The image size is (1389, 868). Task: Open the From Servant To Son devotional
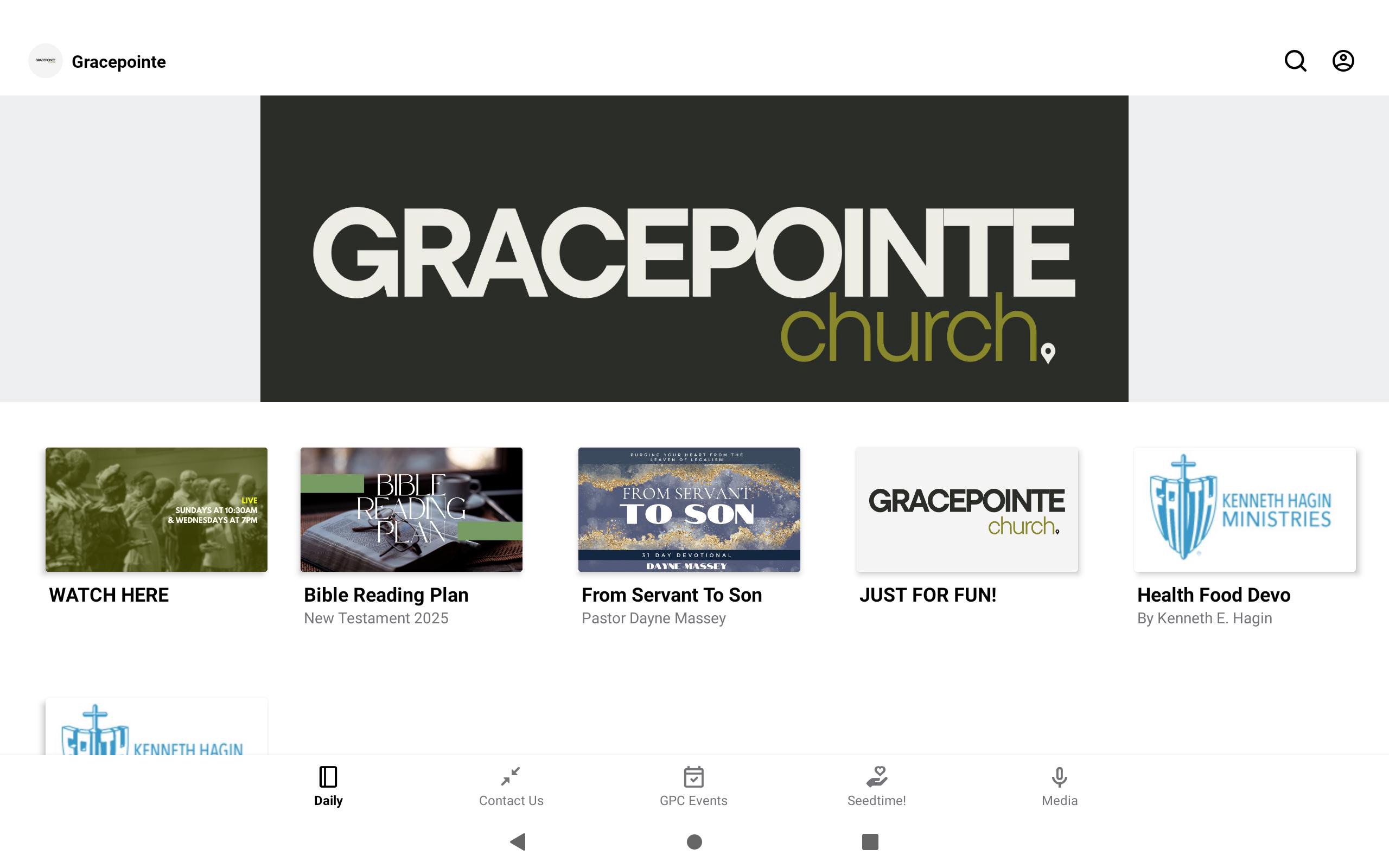click(x=689, y=509)
